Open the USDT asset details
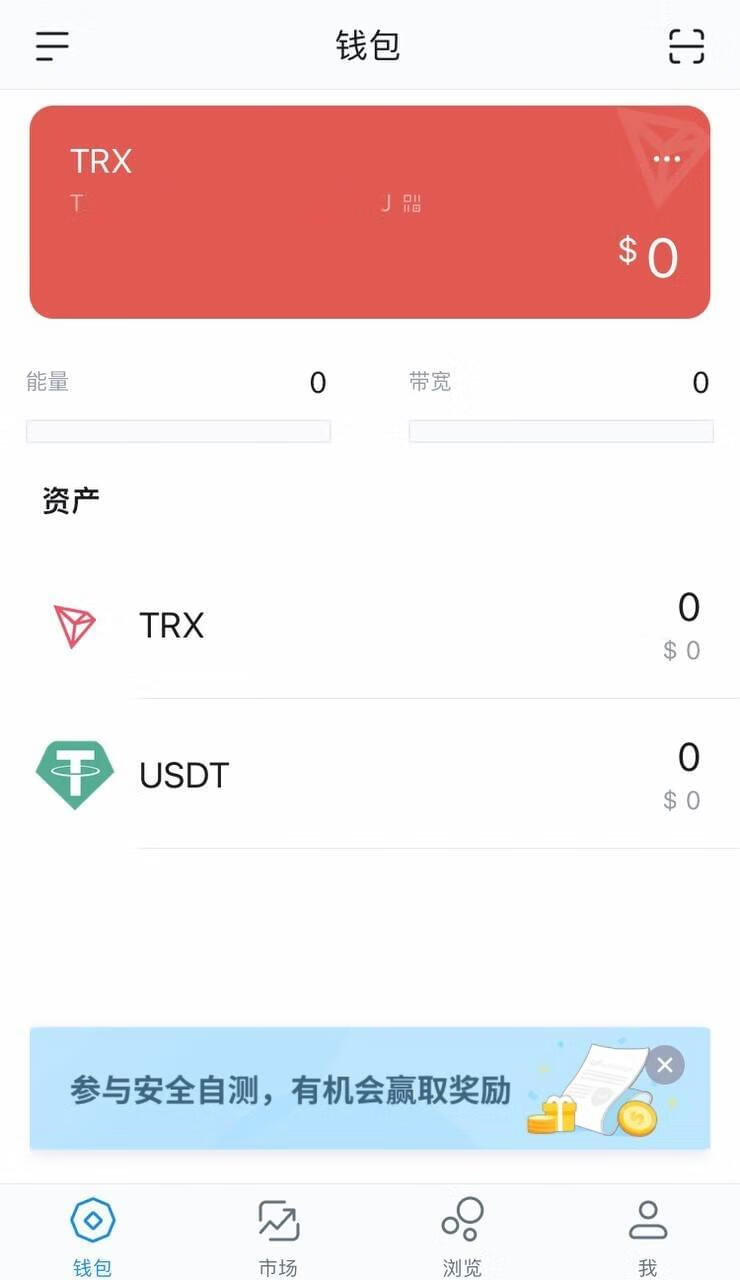This screenshot has height=1280, width=740. (370, 776)
